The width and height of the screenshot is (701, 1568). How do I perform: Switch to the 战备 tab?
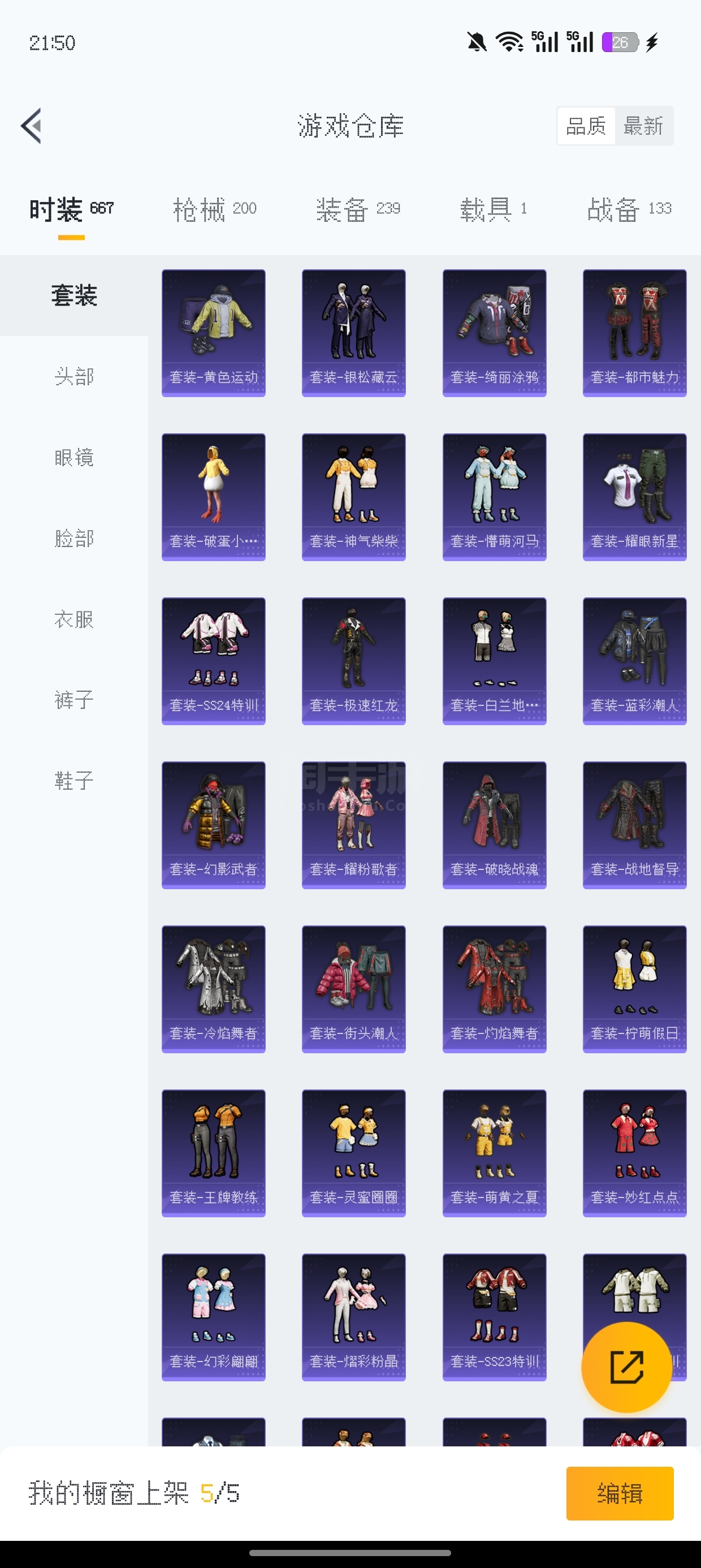coord(629,209)
